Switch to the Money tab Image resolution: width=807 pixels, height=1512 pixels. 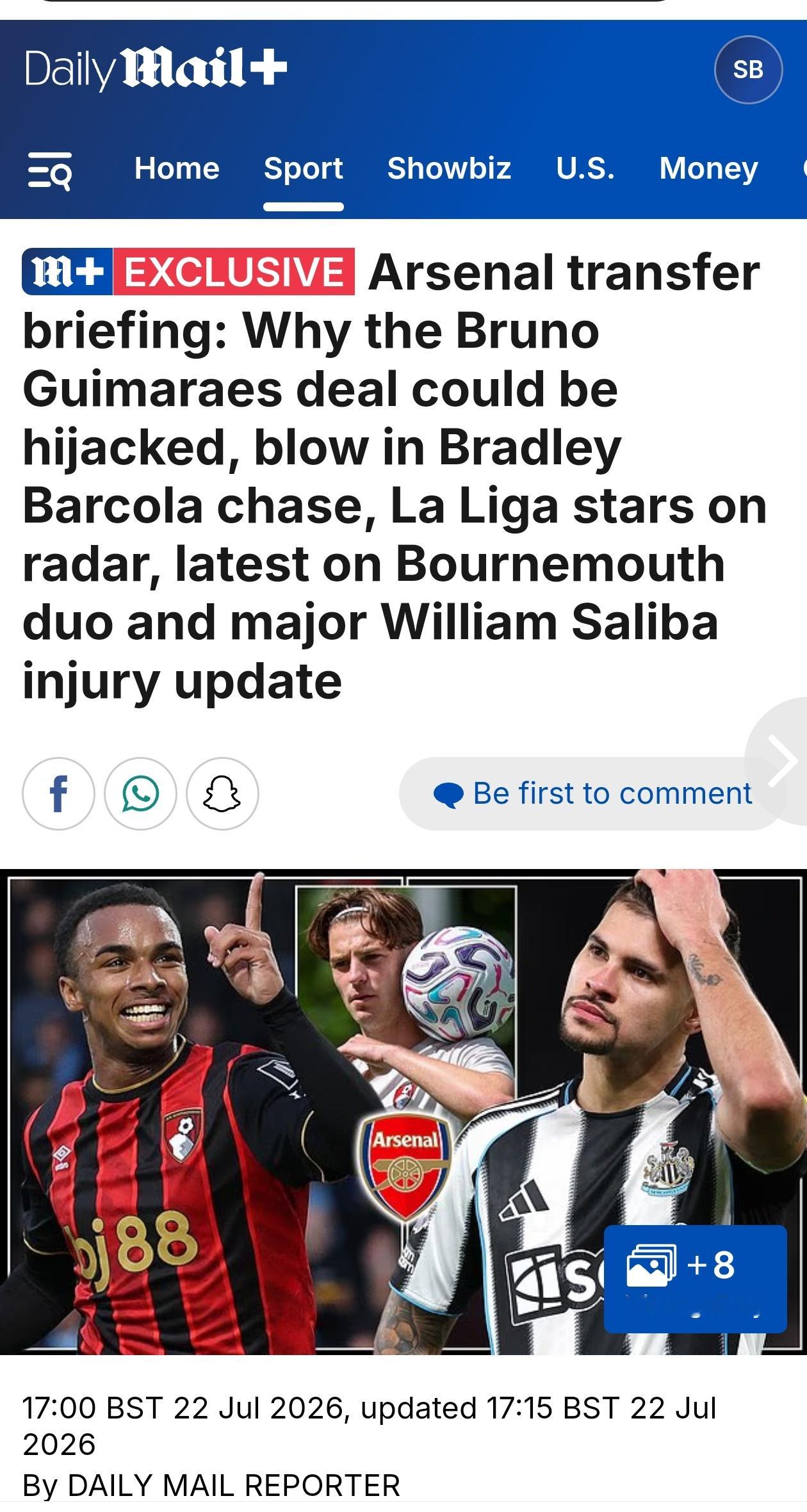(709, 168)
